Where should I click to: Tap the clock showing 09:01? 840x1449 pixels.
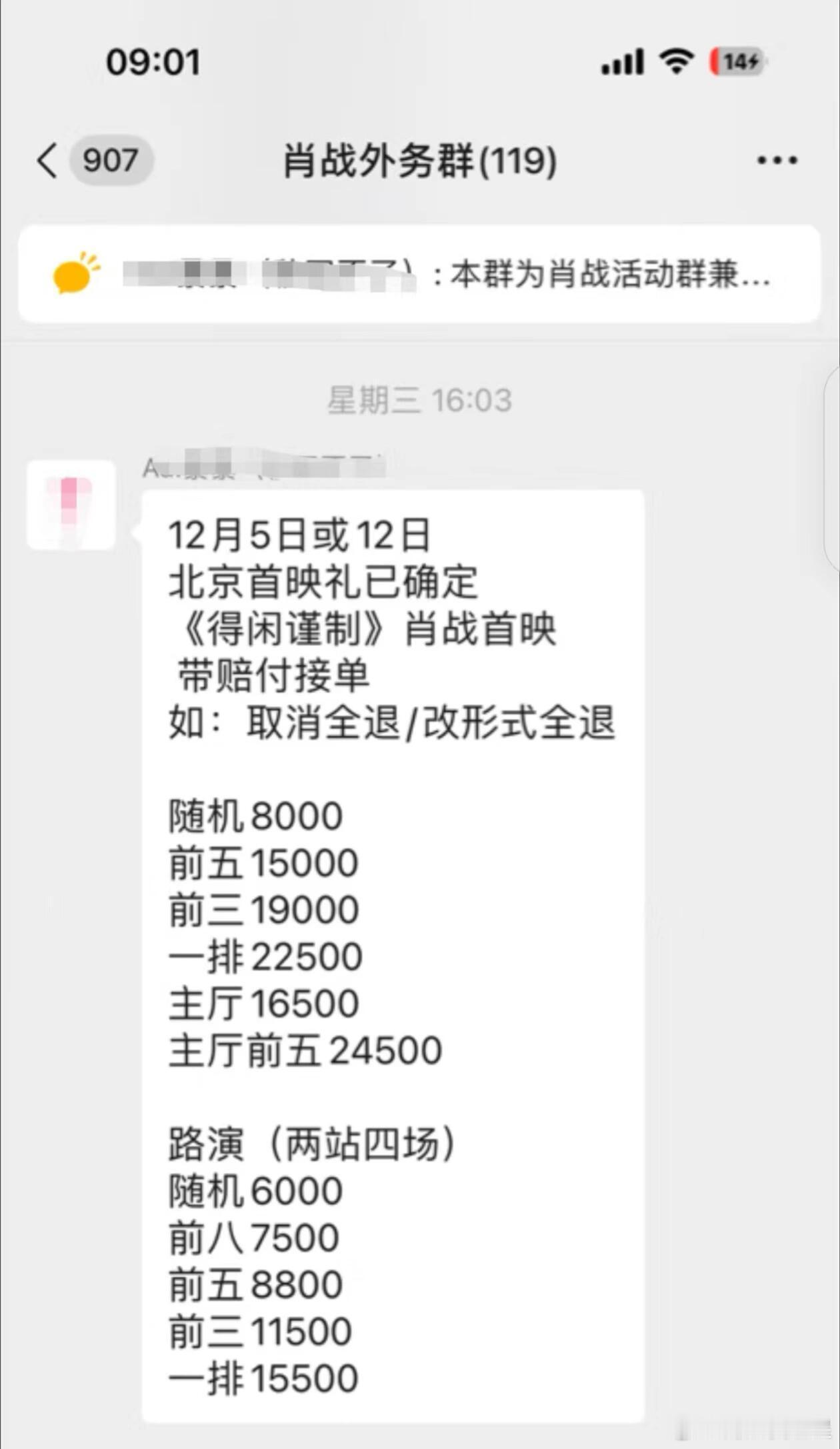(153, 61)
